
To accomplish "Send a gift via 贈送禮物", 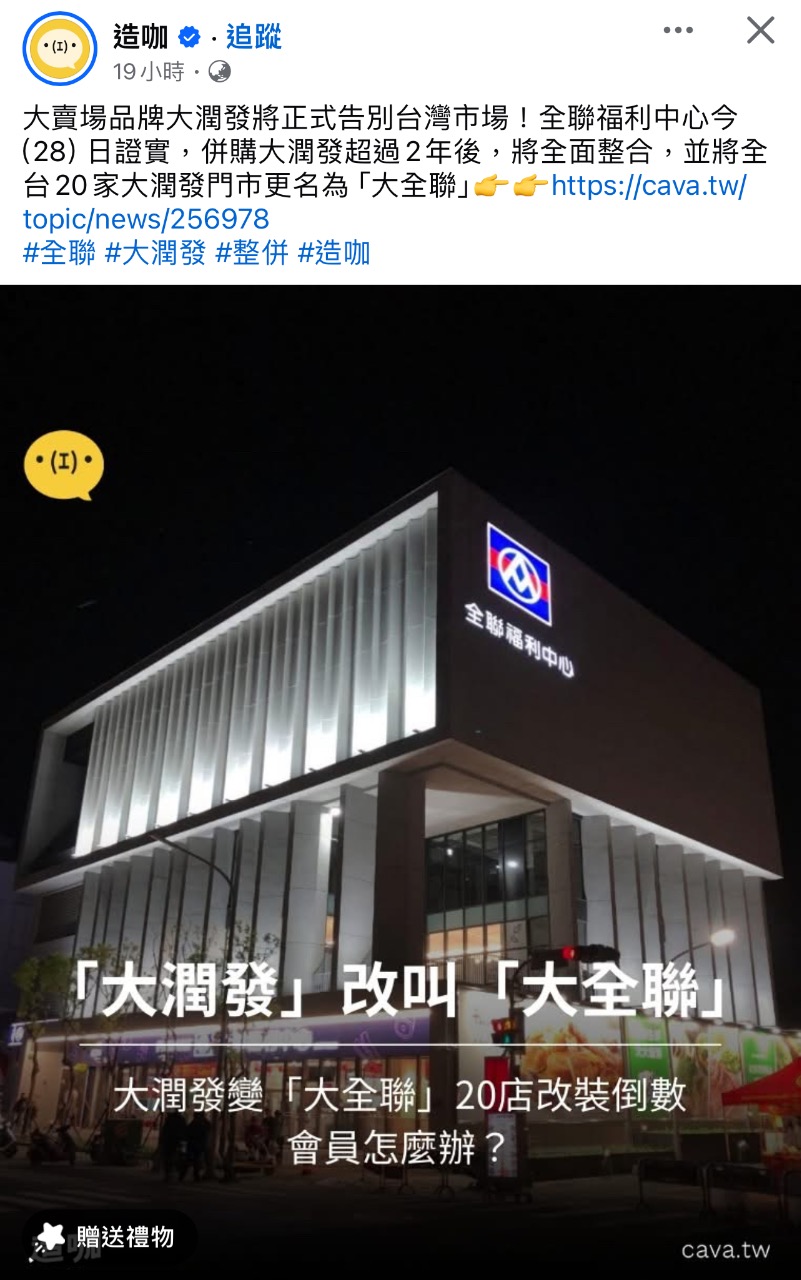I will 108,1237.
